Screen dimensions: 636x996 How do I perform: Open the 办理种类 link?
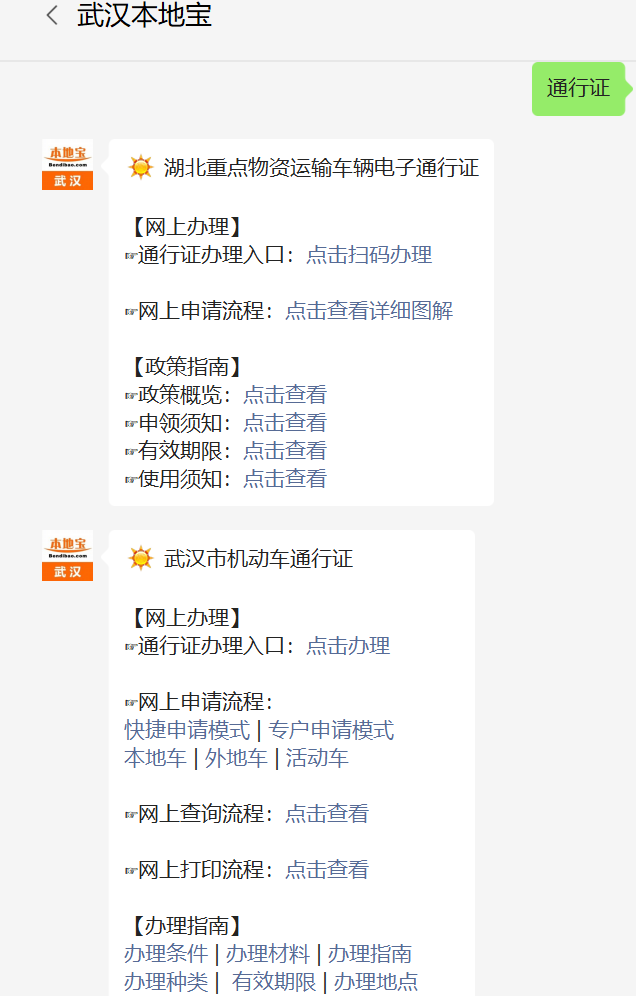click(x=166, y=982)
